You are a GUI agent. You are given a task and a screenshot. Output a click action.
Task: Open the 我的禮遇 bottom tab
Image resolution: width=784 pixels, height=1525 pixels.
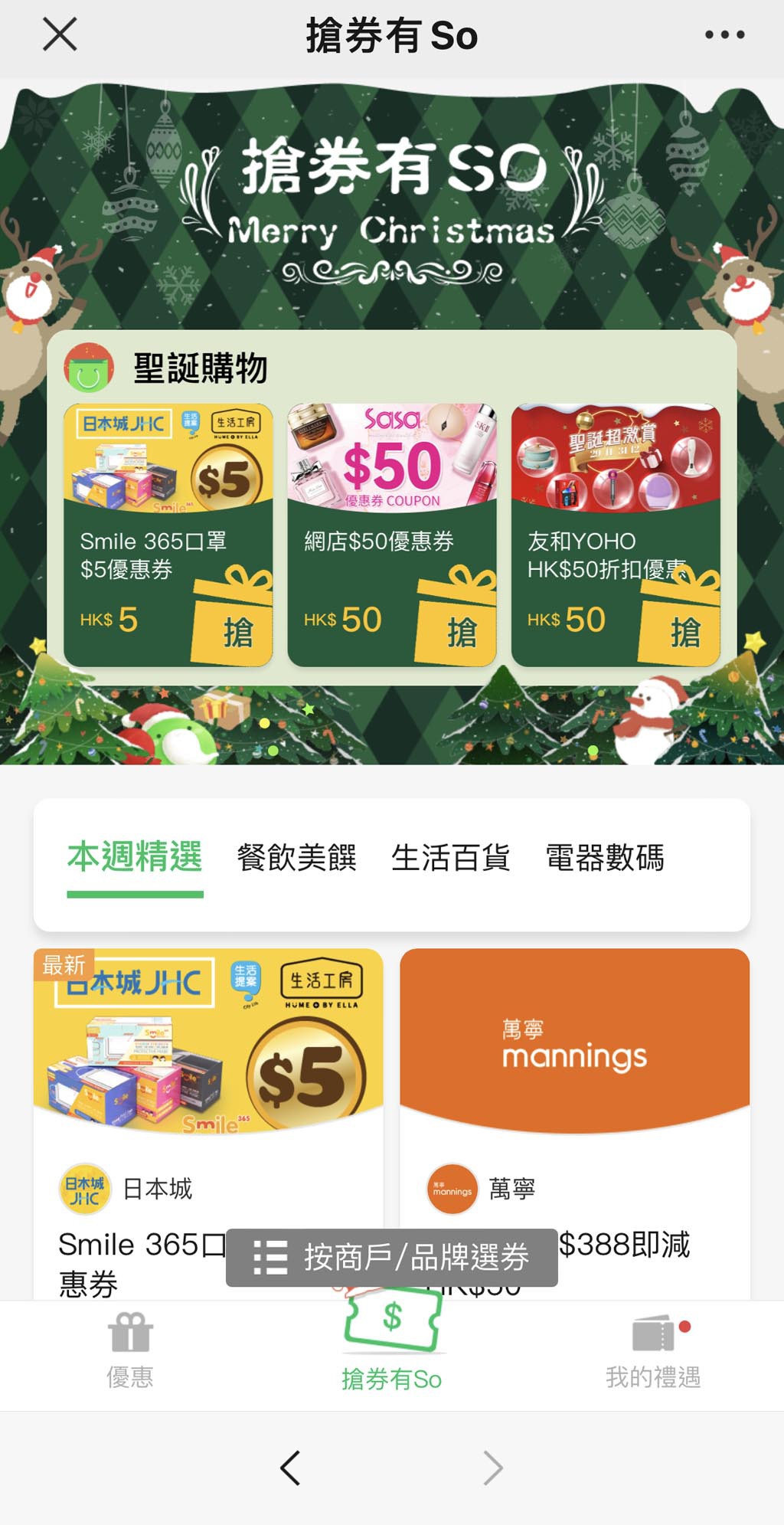coord(653,1352)
